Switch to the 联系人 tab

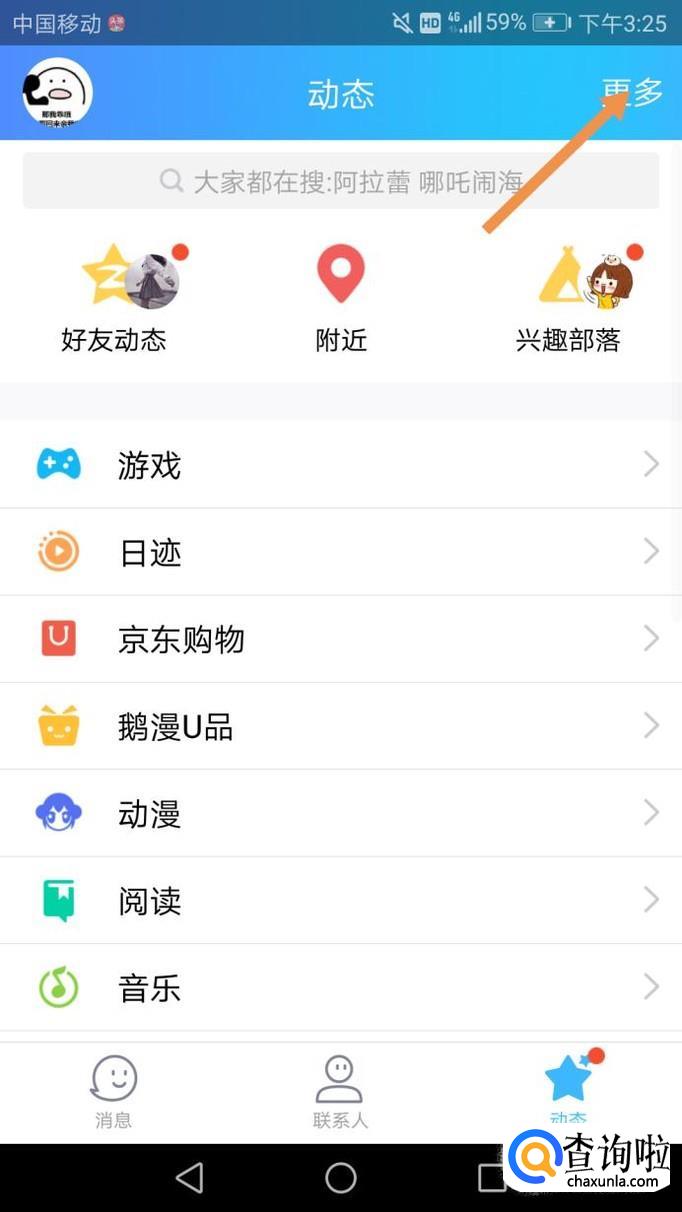click(x=340, y=1091)
